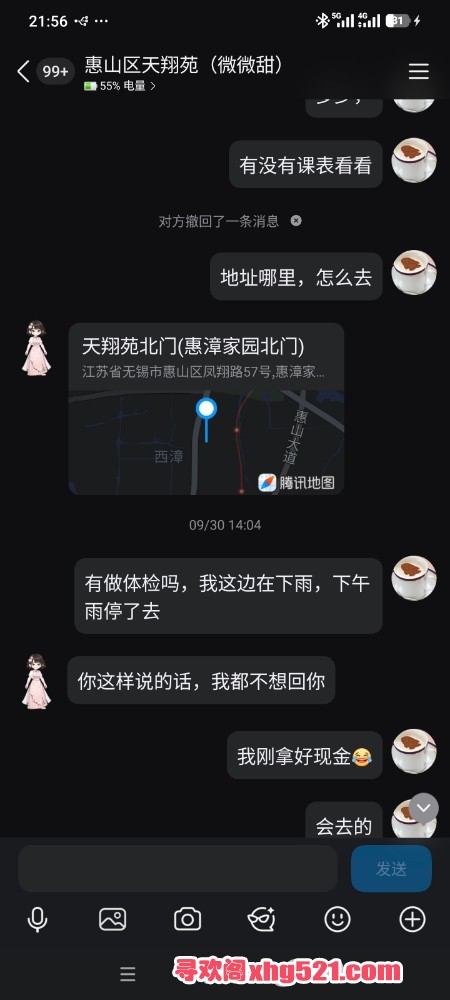Dismiss the recalled message notice

click(x=296, y=221)
